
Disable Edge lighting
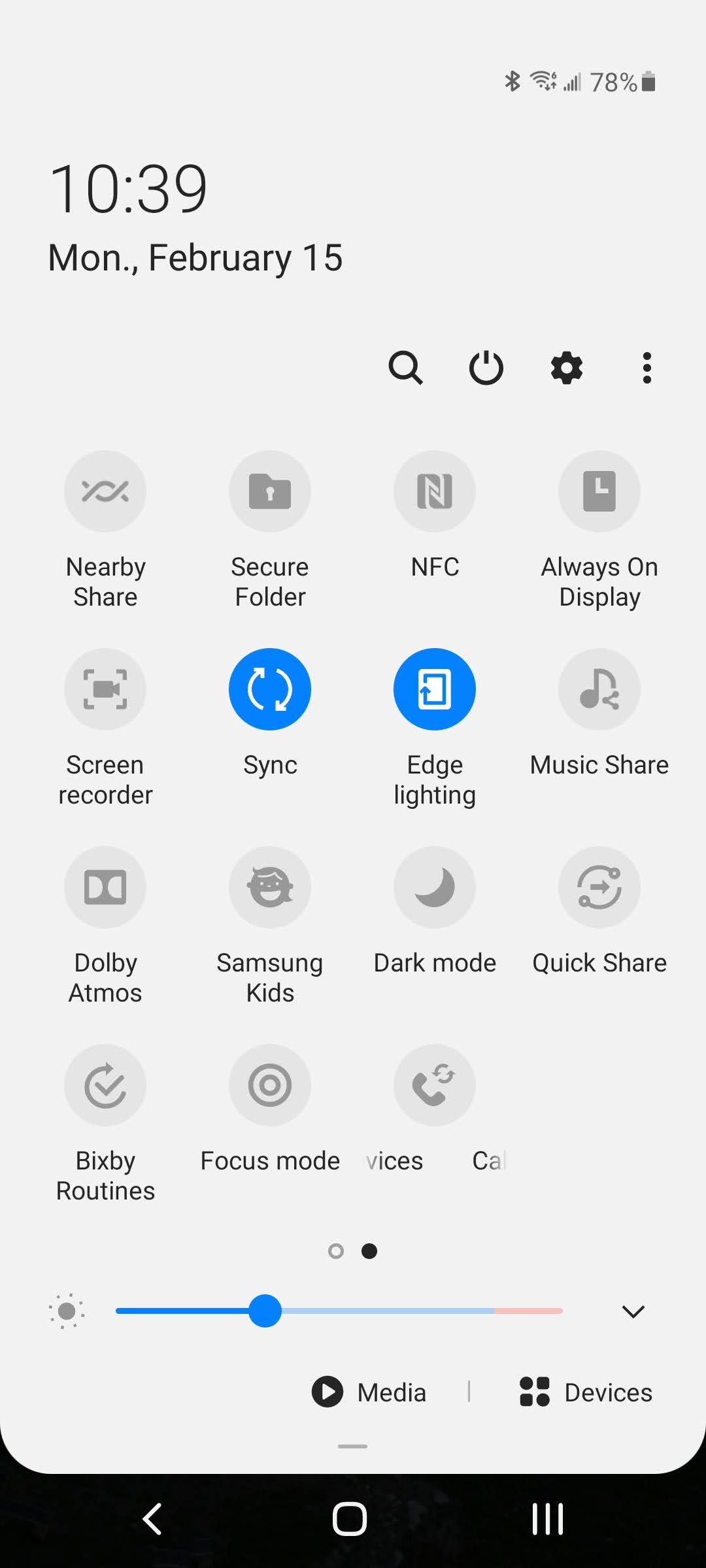(x=435, y=689)
